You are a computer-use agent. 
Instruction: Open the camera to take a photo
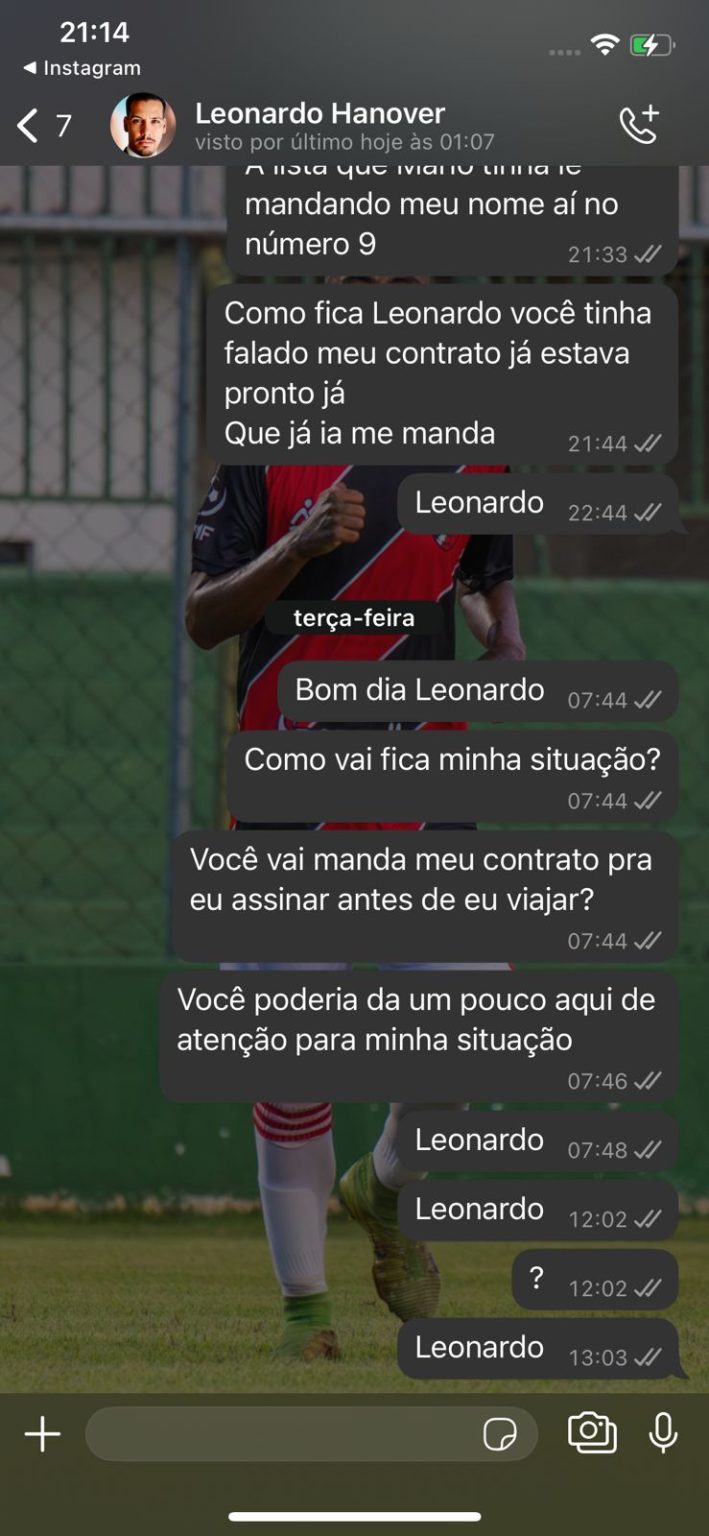click(x=592, y=1433)
